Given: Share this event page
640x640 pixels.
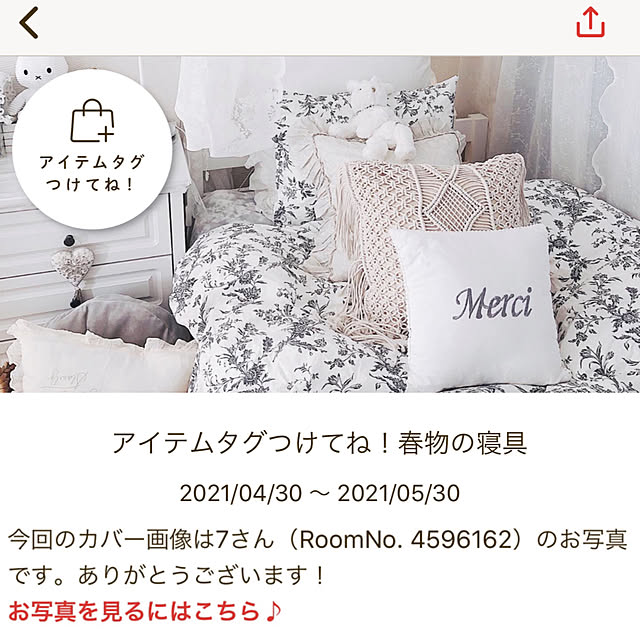Looking at the screenshot, I should coord(591,23).
